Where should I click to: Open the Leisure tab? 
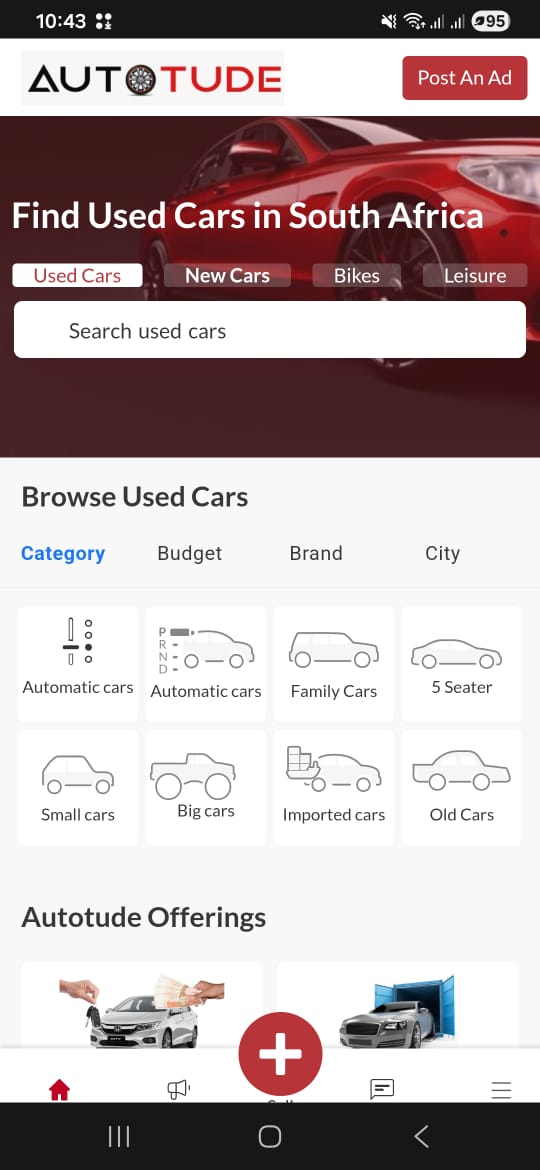(474, 275)
